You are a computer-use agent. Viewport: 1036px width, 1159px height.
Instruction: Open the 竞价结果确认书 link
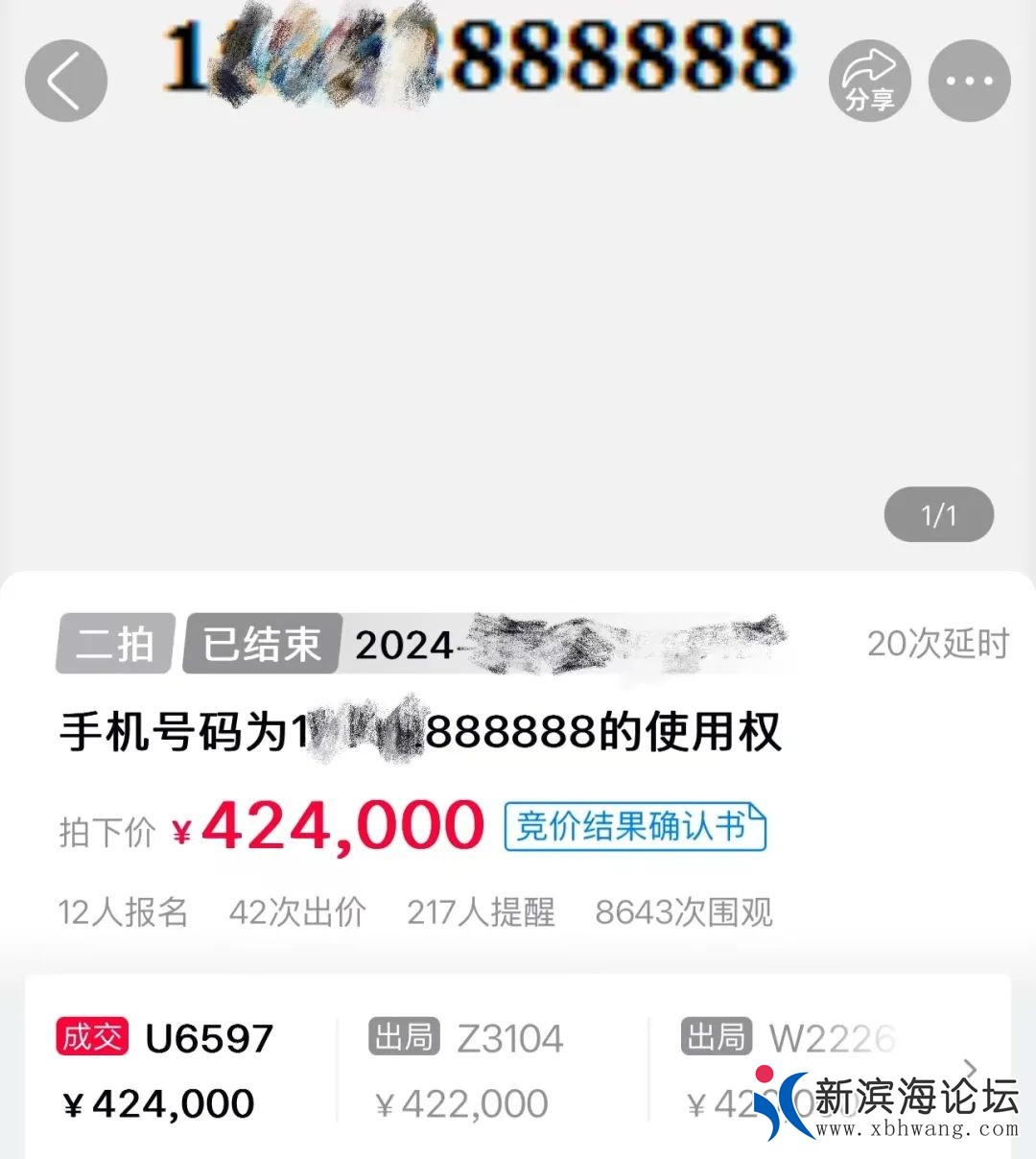635,827
